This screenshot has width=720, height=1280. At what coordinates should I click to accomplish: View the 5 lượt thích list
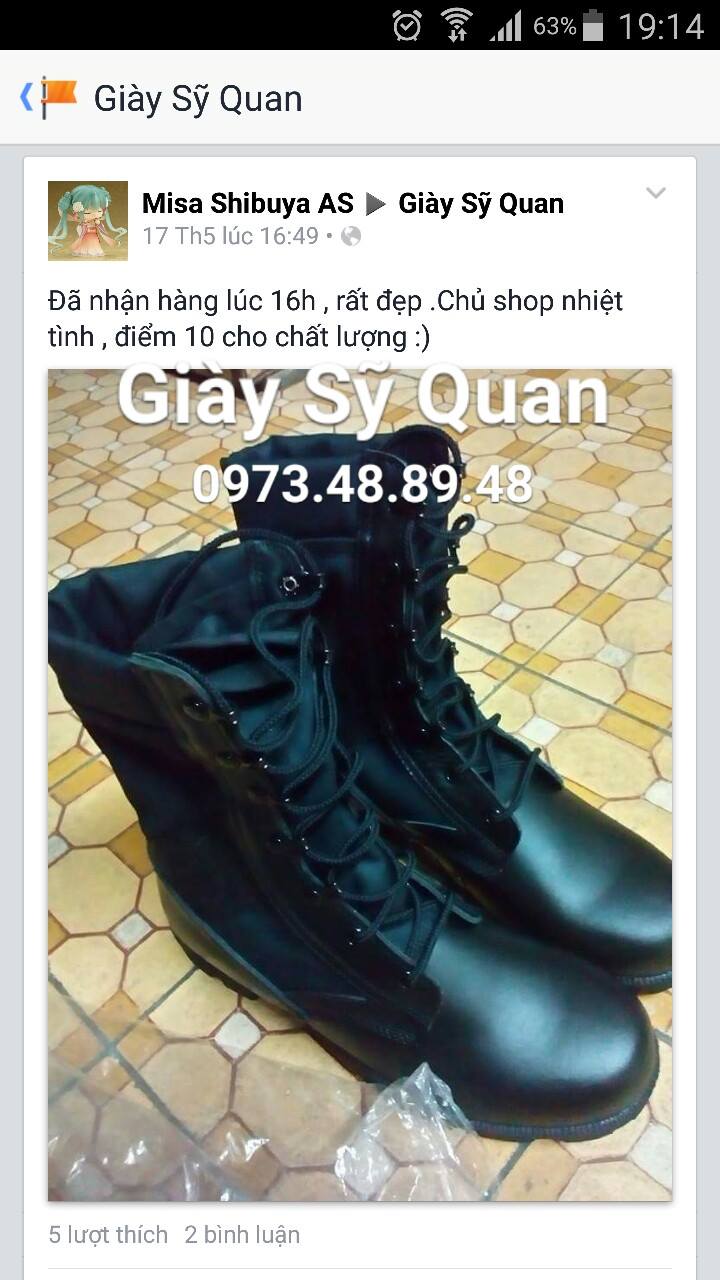[108, 1235]
